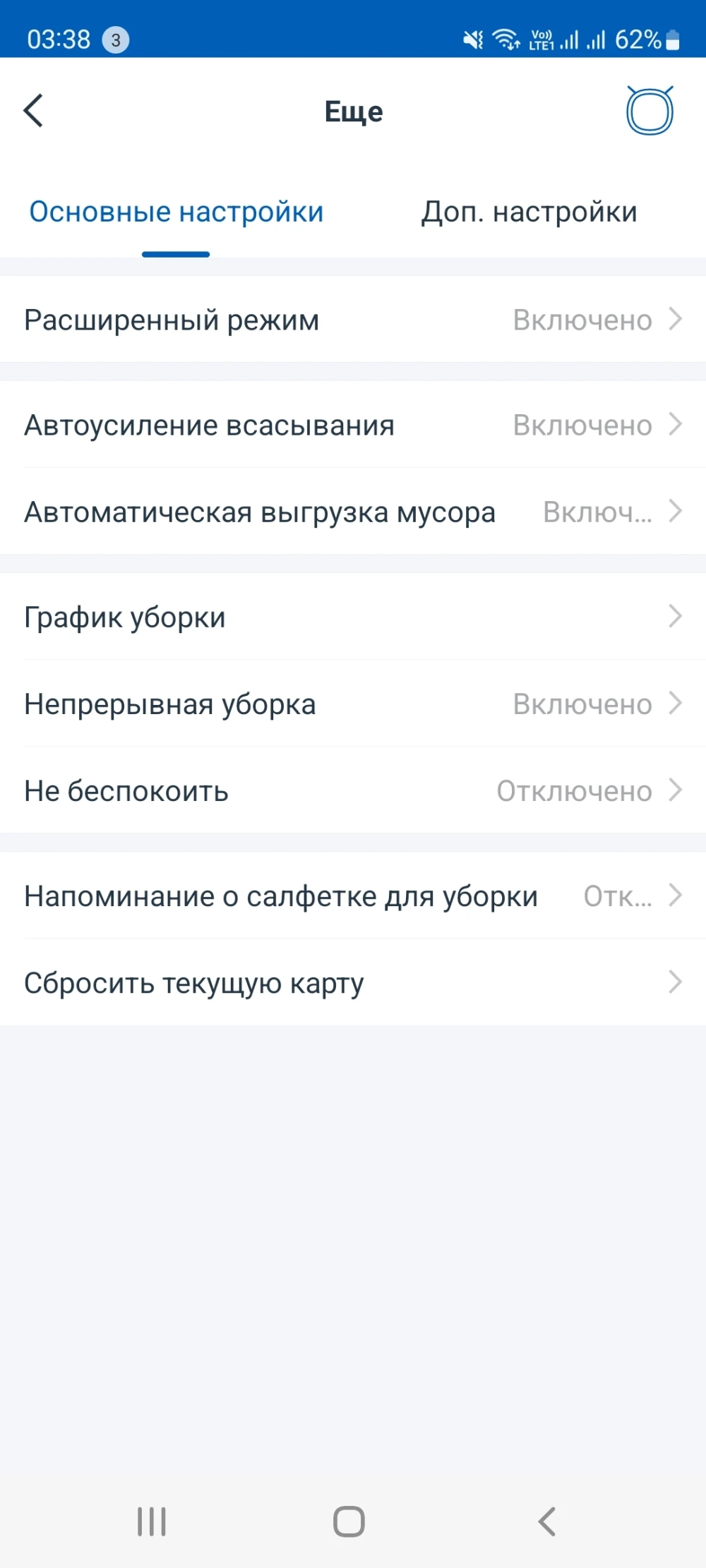Tap Сбросить текущую карту
This screenshot has height=1568, width=706.
(x=353, y=982)
